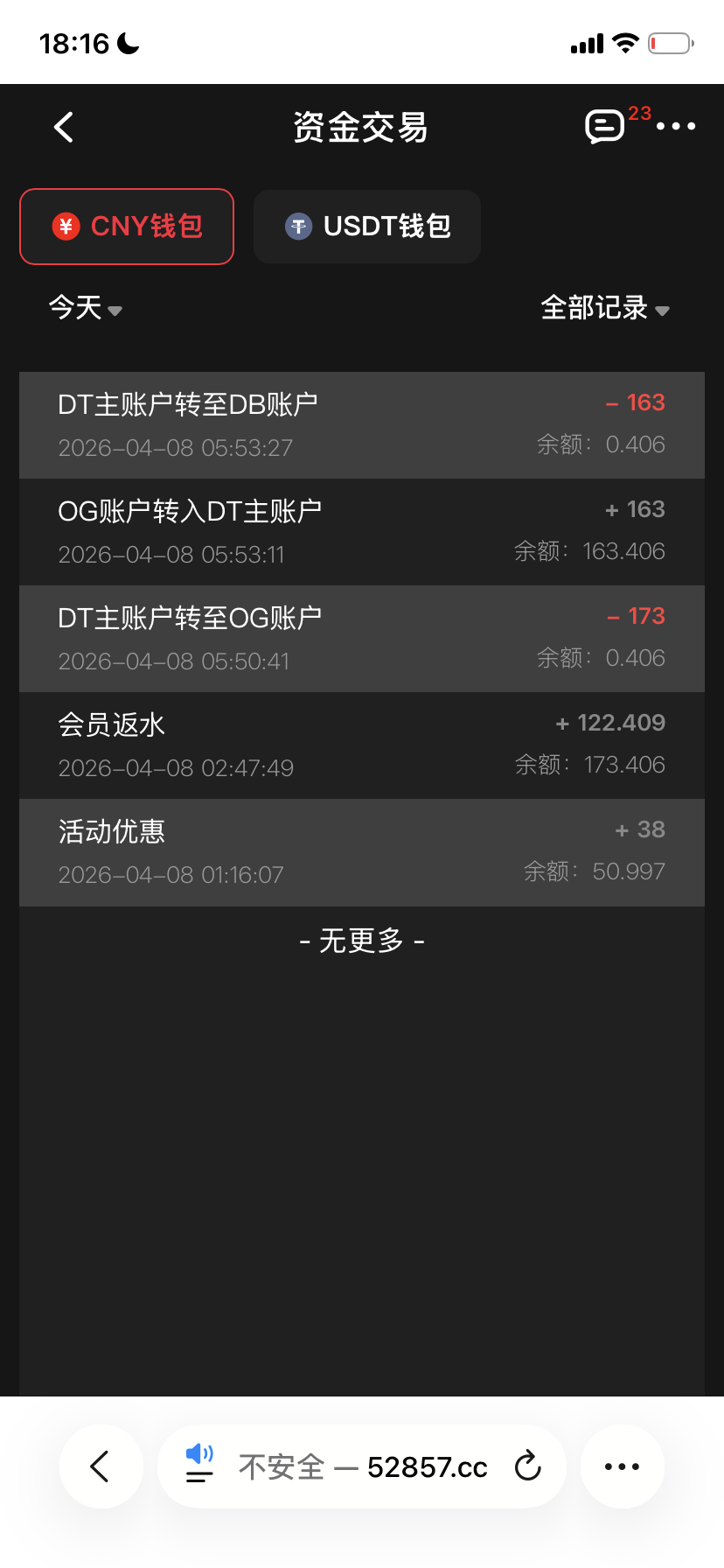Switch to the USDT钱包 tab

[367, 227]
